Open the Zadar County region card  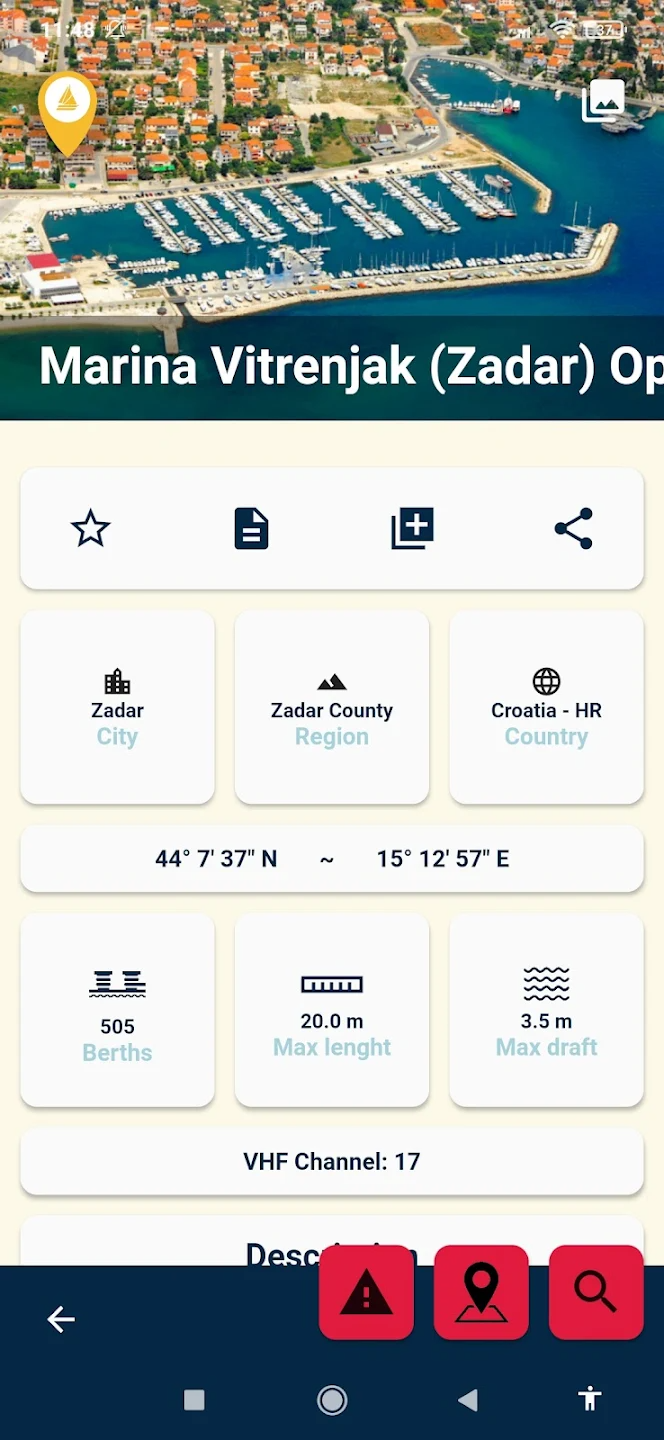332,708
